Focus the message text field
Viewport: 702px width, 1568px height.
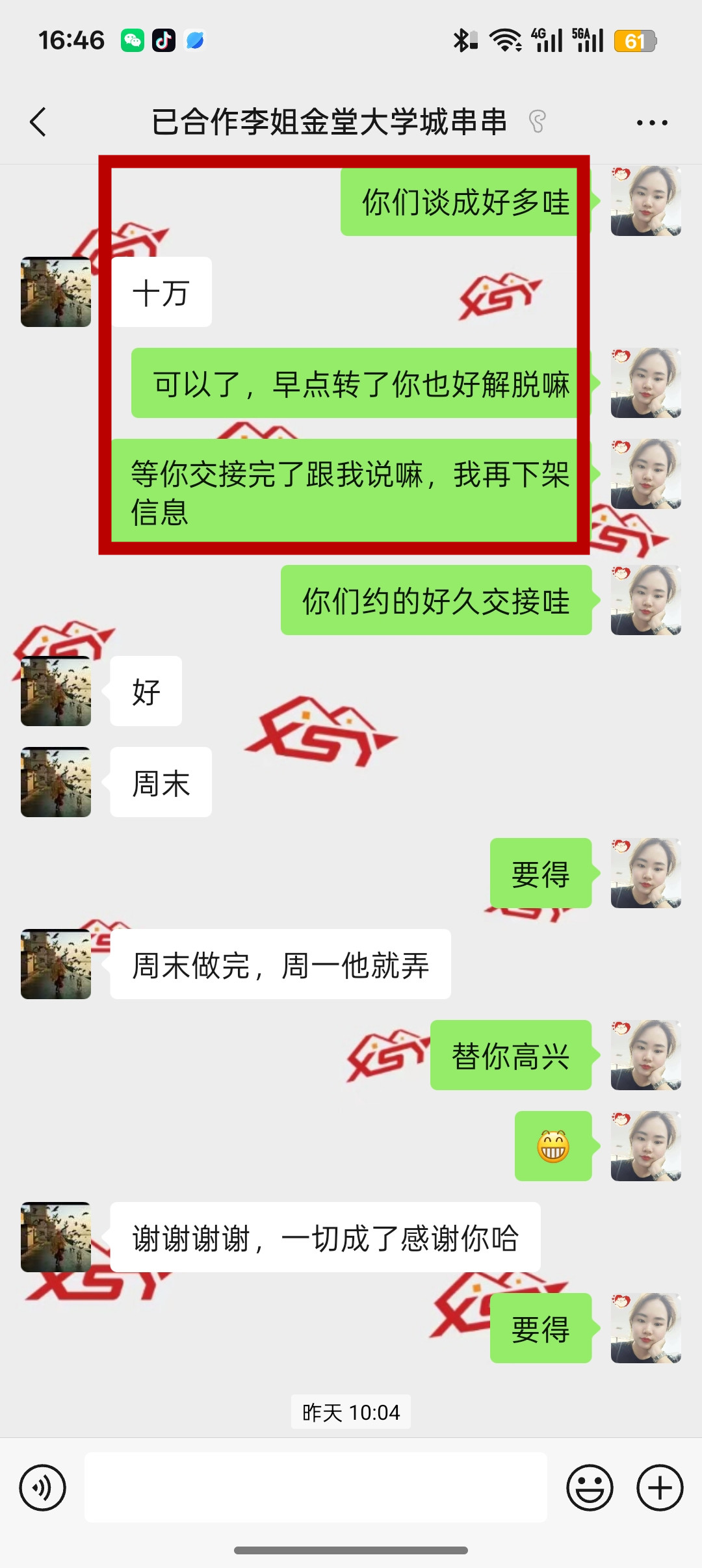[x=315, y=1487]
